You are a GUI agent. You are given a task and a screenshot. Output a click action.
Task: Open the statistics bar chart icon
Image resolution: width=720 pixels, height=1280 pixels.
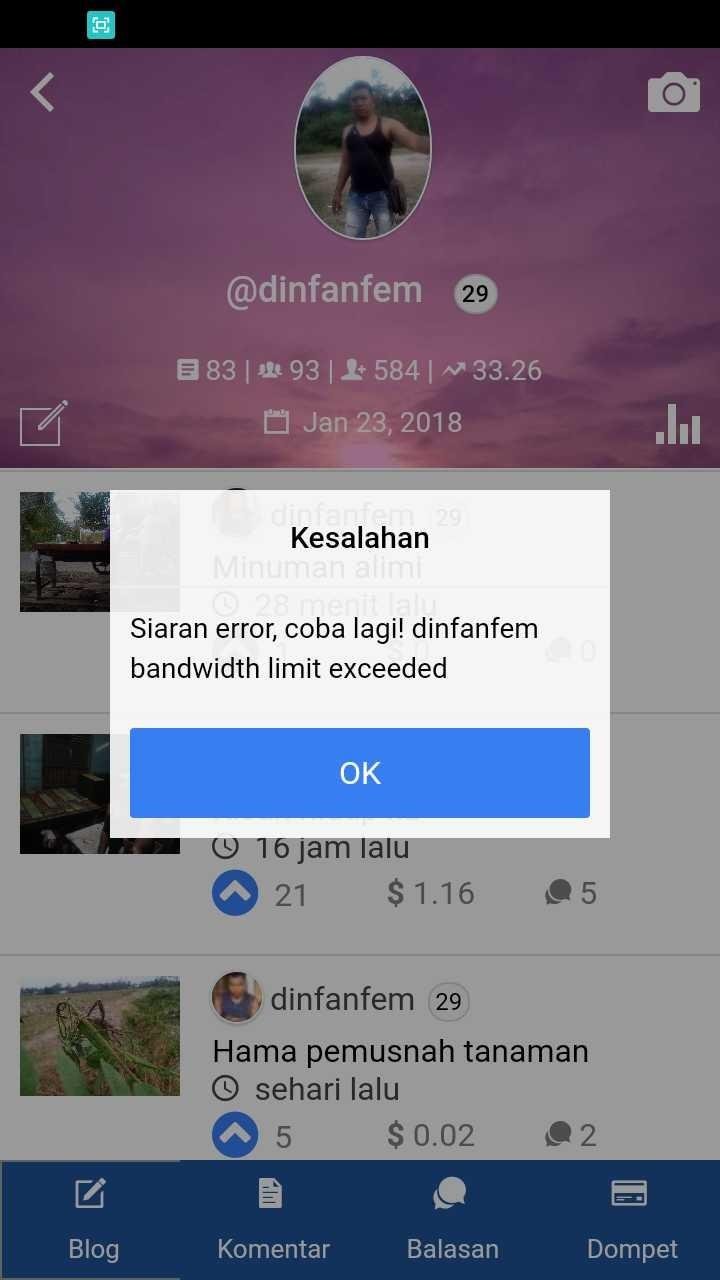[678, 424]
